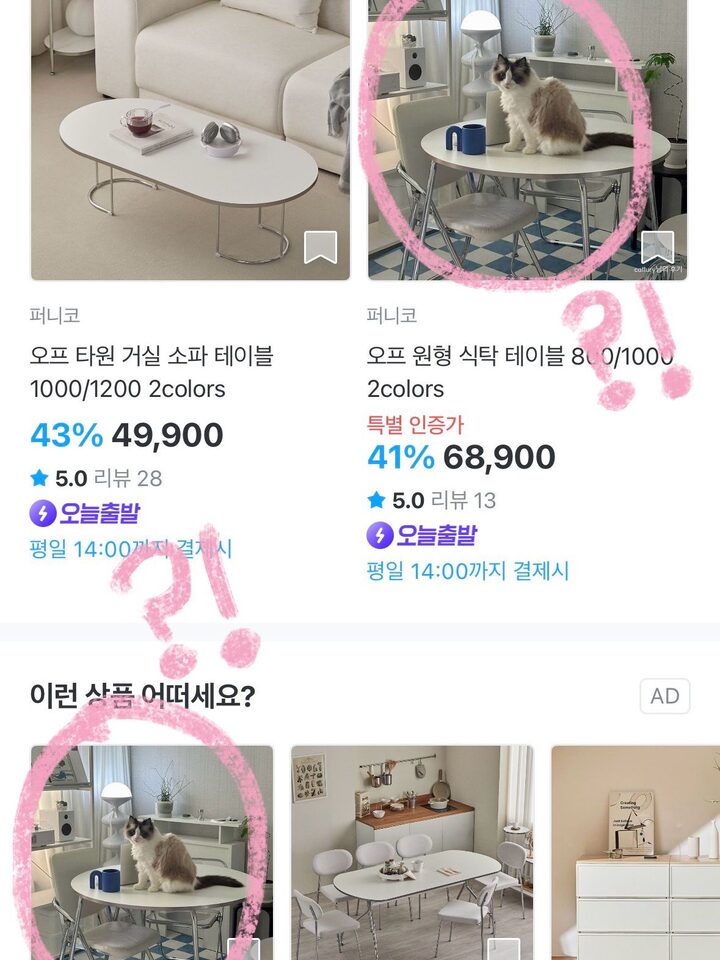Tap the AD info badge
Image resolution: width=720 pixels, height=960 pixels.
[x=664, y=697]
